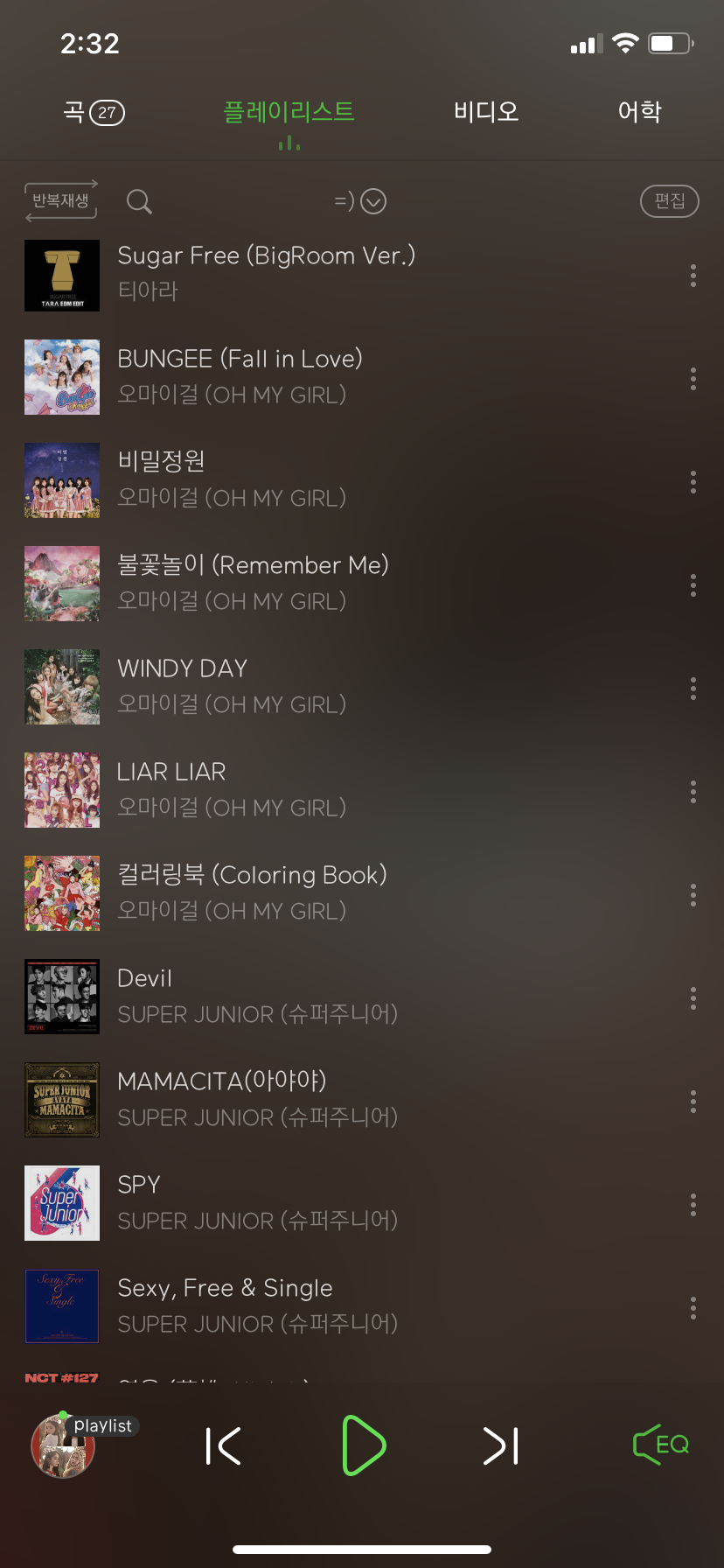Expand the sort order dropdown
The image size is (724, 1568).
(361, 202)
